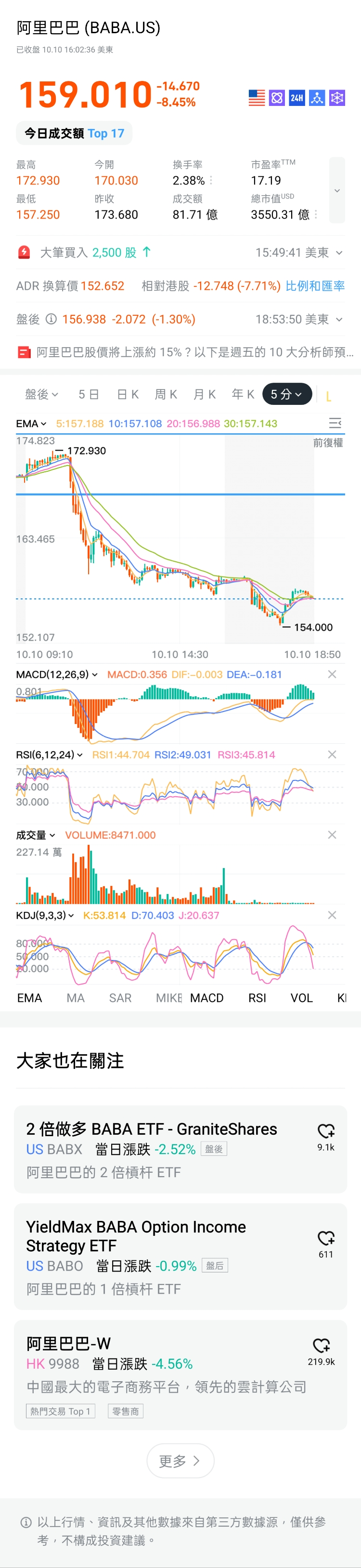Switch chart to 5 日 view
The height and width of the screenshot is (1568, 361).
pyautogui.click(x=88, y=394)
